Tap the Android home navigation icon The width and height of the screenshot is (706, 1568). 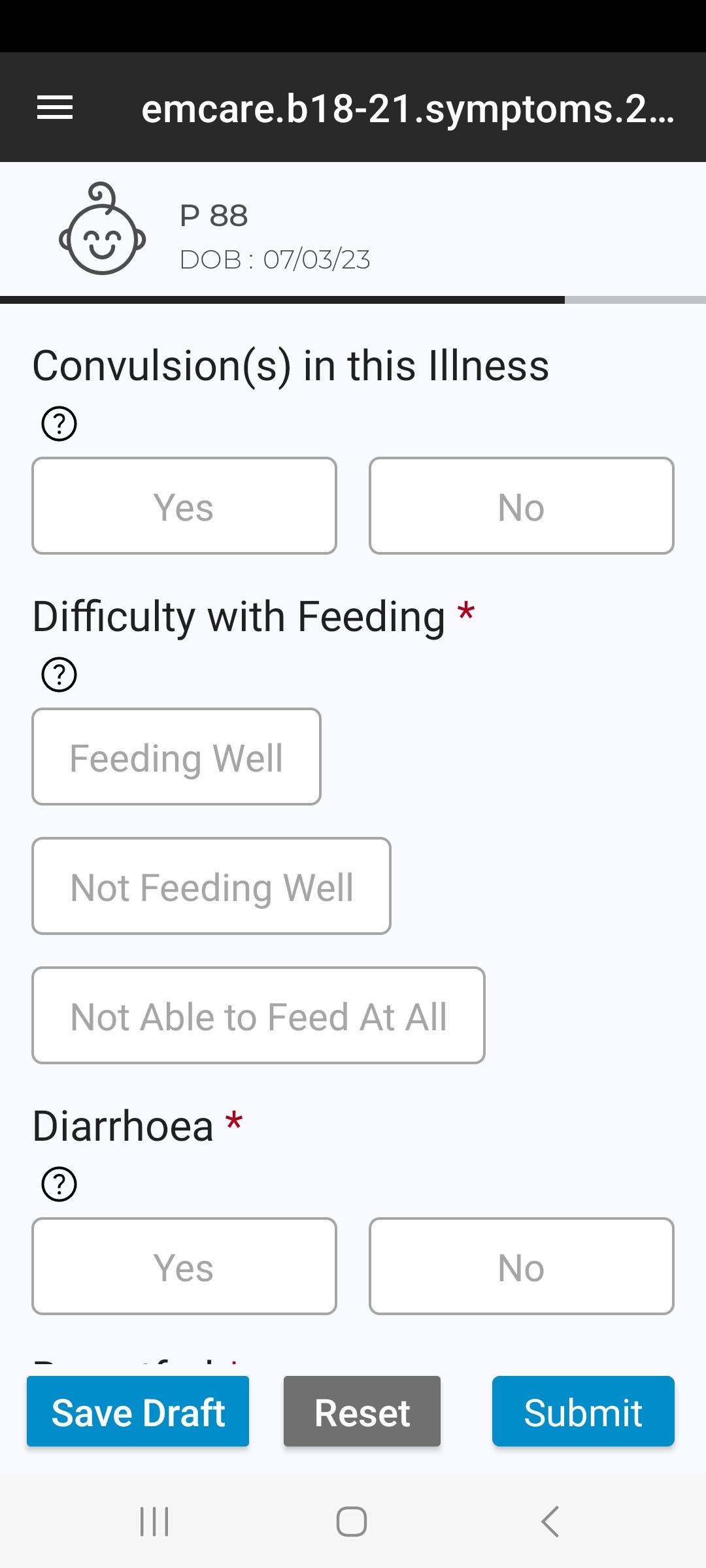click(351, 1519)
